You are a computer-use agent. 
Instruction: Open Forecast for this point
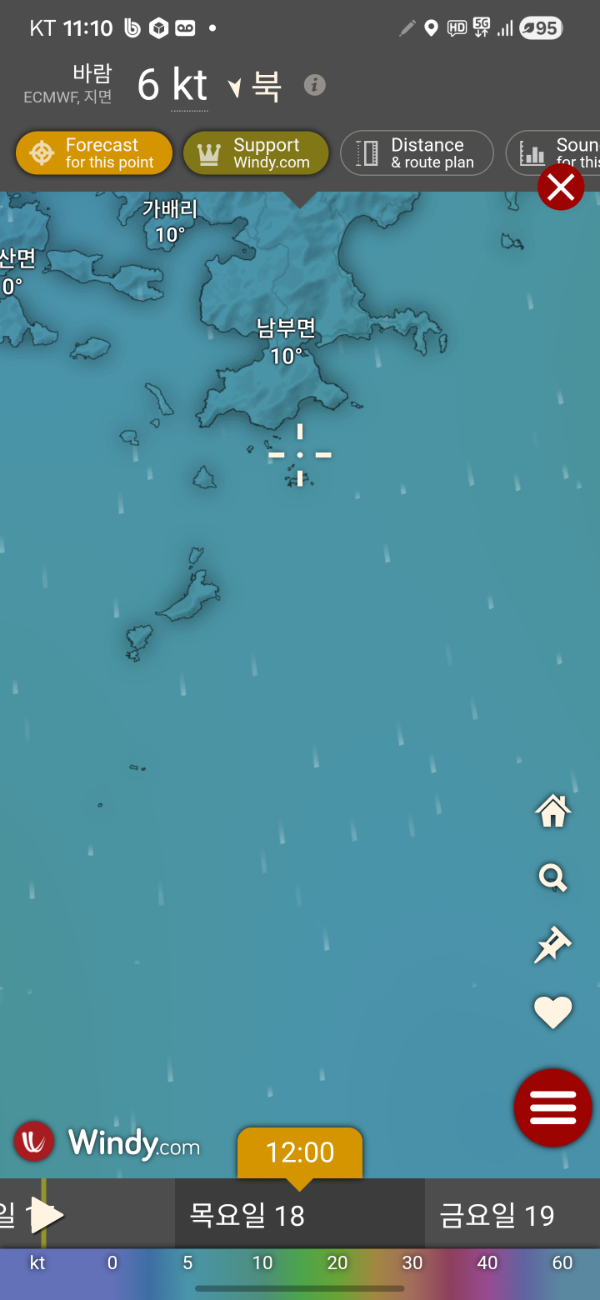click(94, 153)
